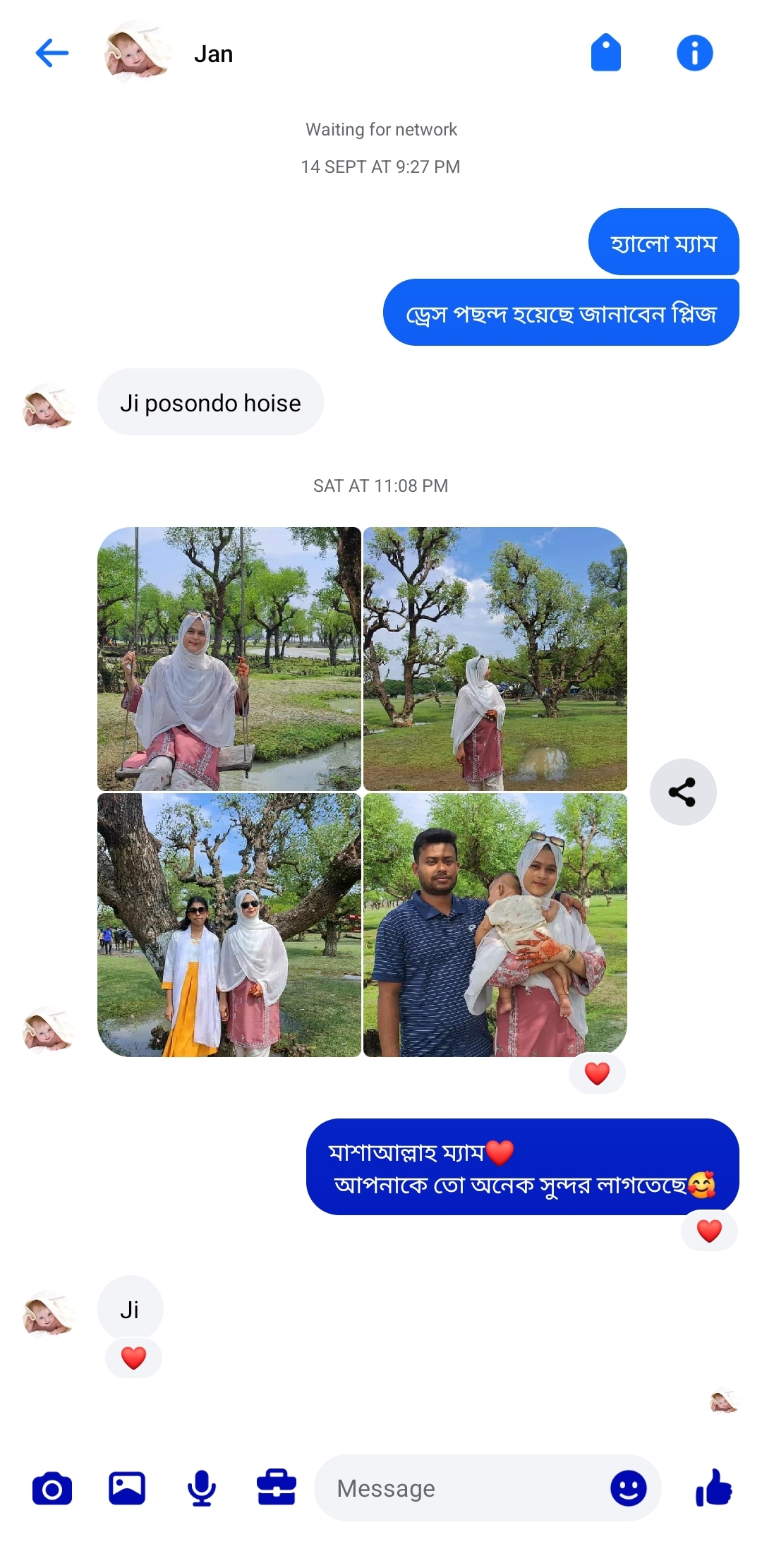Open the photo of two women by the tree
Viewport: 762px width, 1568px height.
[x=229, y=924]
